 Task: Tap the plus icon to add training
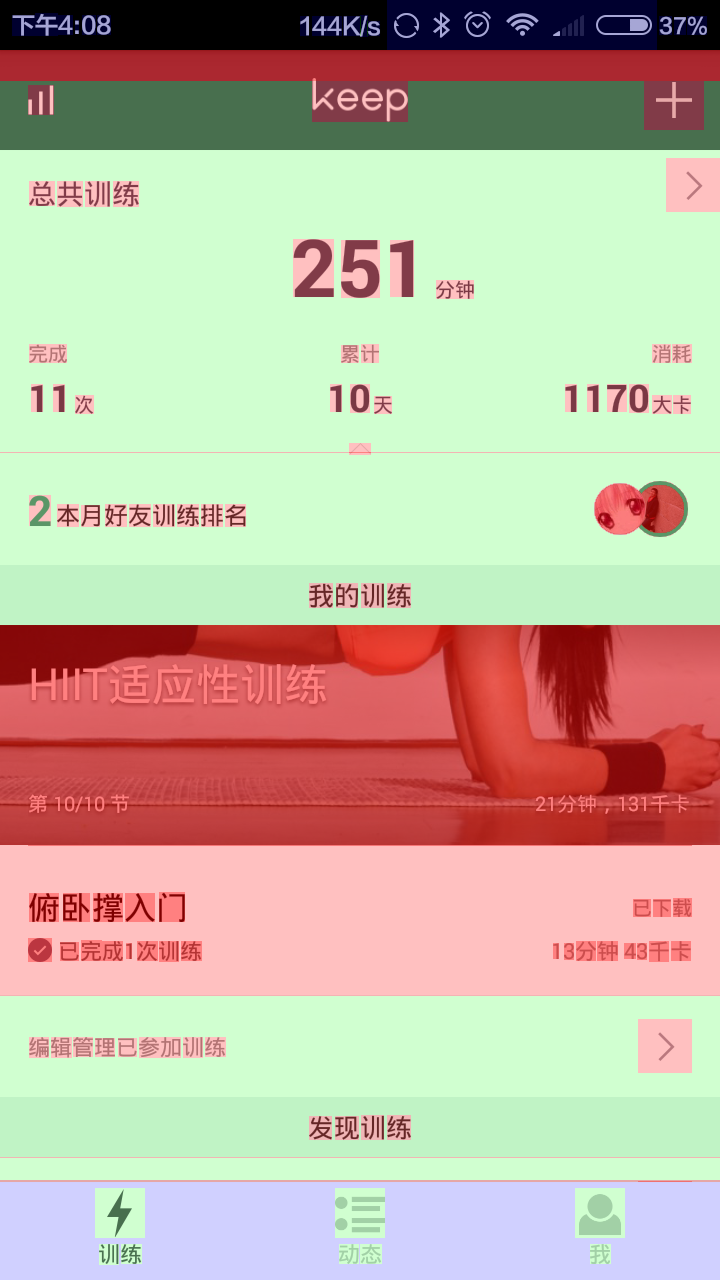pyautogui.click(x=673, y=101)
